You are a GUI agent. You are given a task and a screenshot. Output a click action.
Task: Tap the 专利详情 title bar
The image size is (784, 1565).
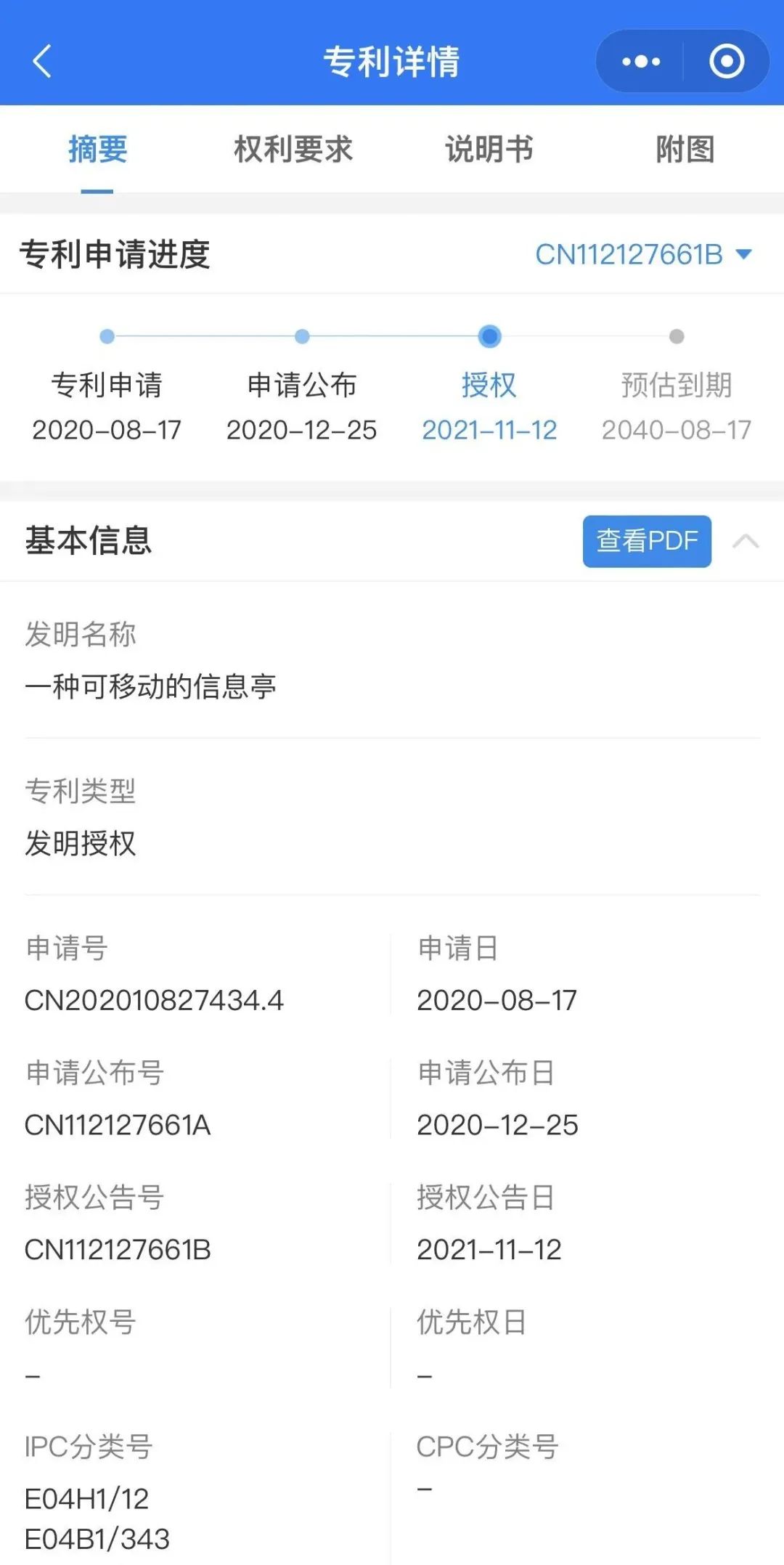(392, 62)
